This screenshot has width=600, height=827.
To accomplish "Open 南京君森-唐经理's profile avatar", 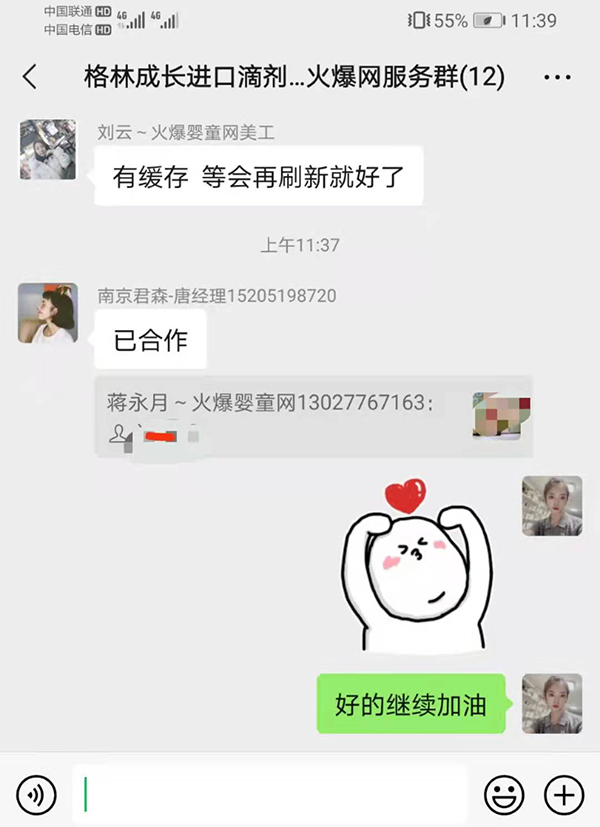I will [47, 312].
